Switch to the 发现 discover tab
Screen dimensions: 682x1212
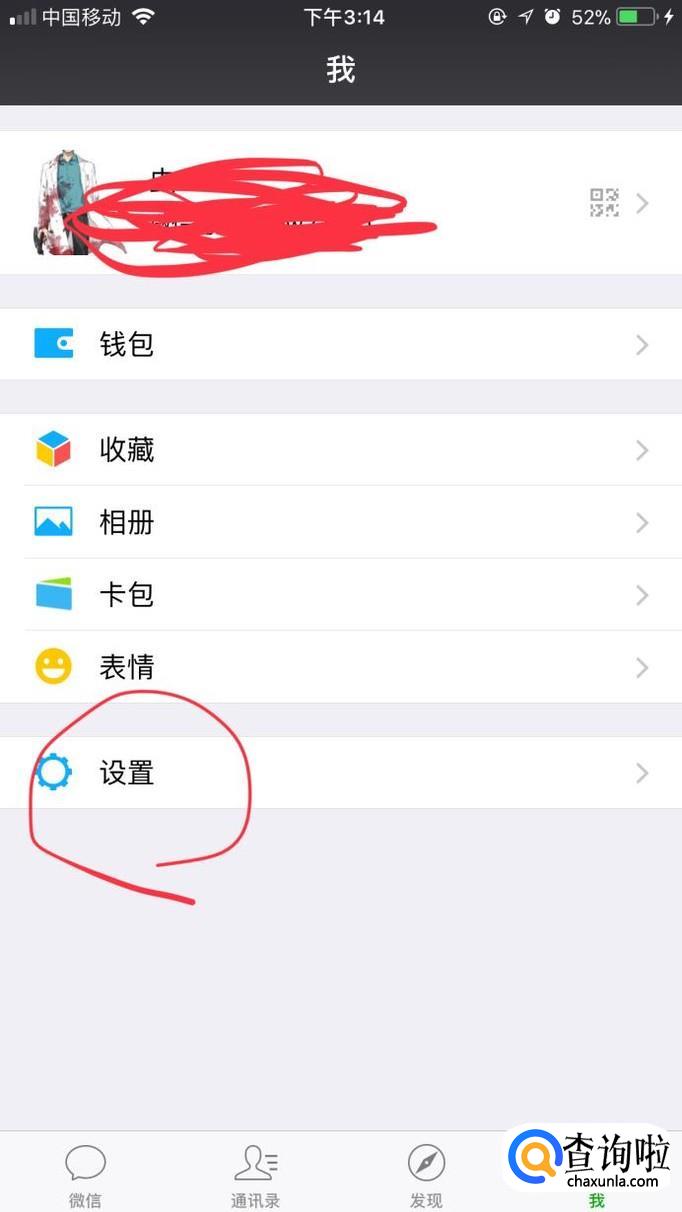coord(426,1175)
